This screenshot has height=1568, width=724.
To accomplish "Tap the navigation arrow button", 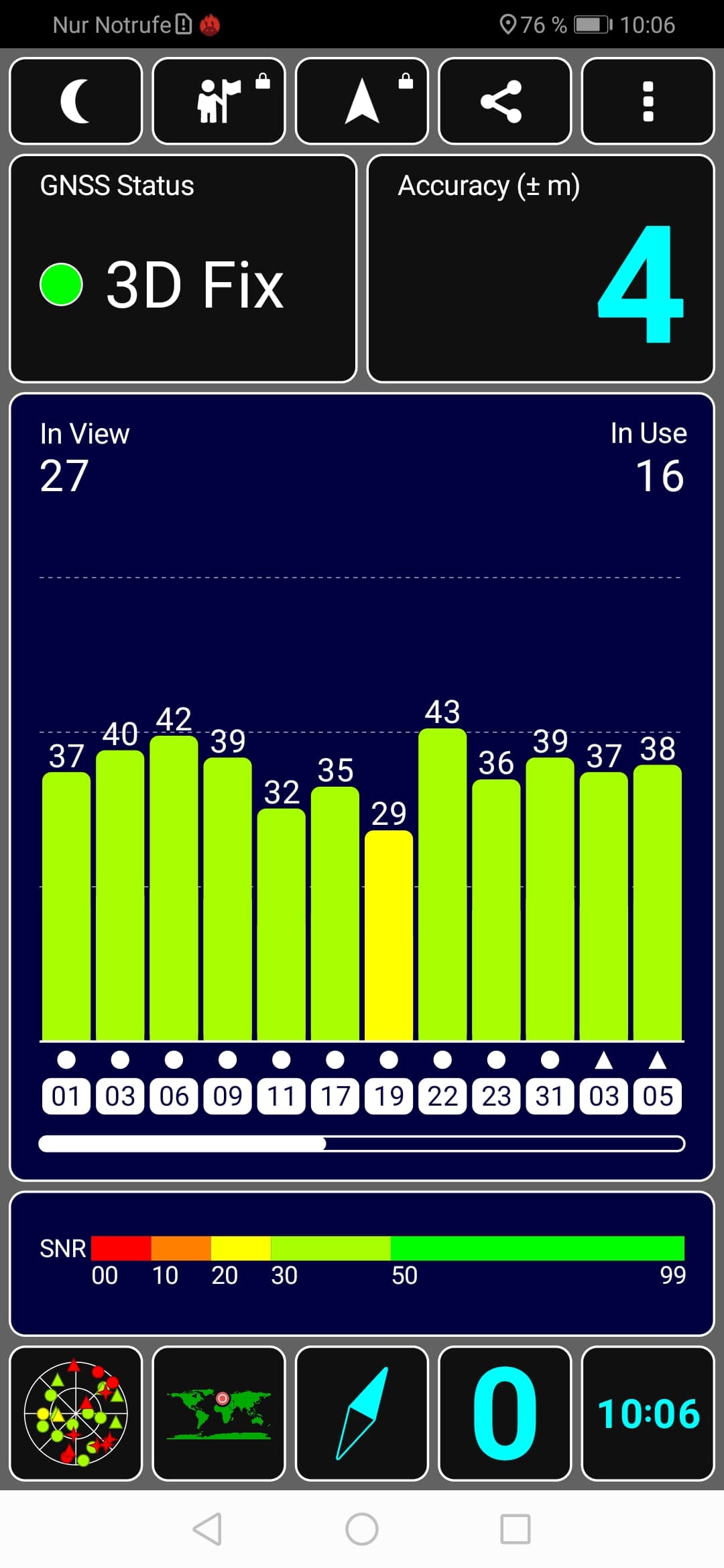I will [362, 101].
